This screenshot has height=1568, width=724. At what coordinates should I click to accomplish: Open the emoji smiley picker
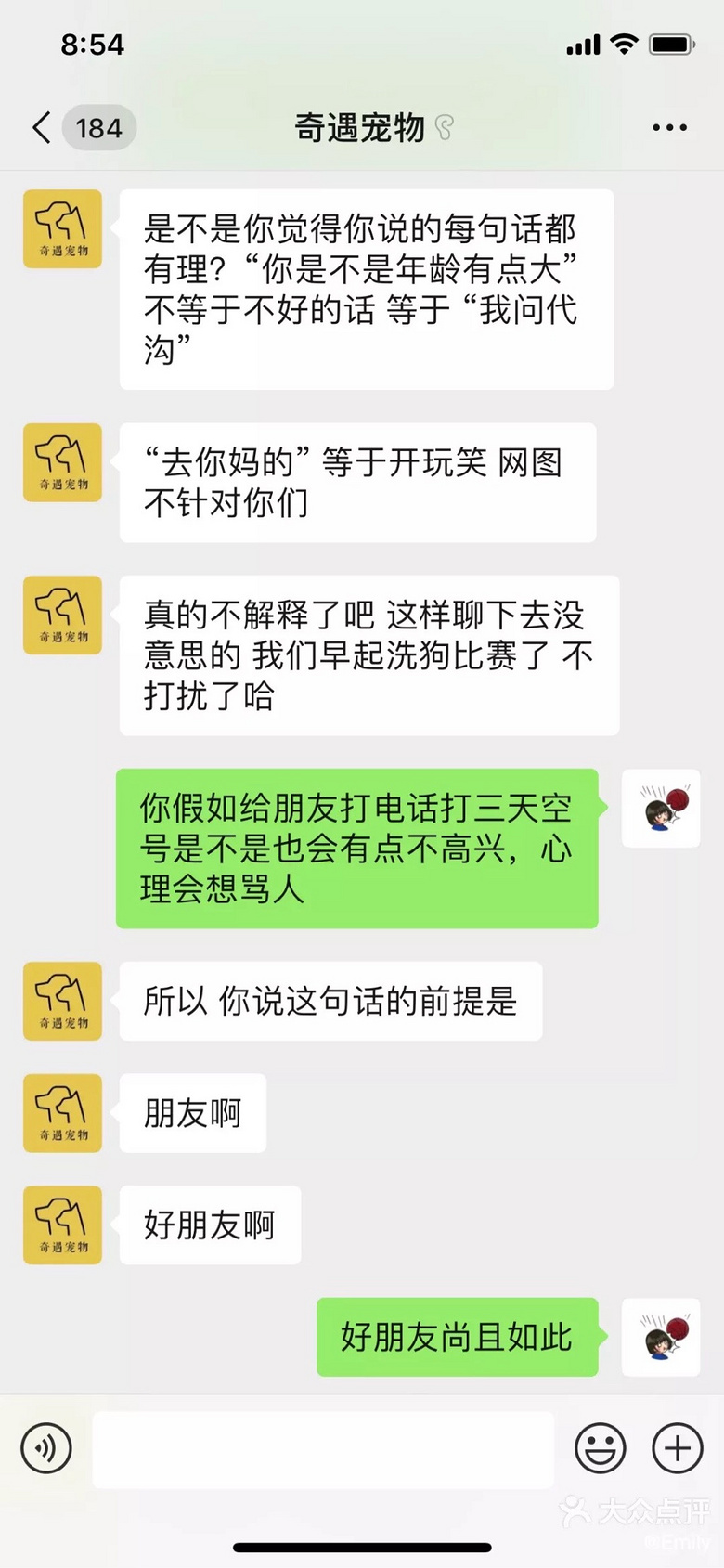pyautogui.click(x=599, y=1448)
